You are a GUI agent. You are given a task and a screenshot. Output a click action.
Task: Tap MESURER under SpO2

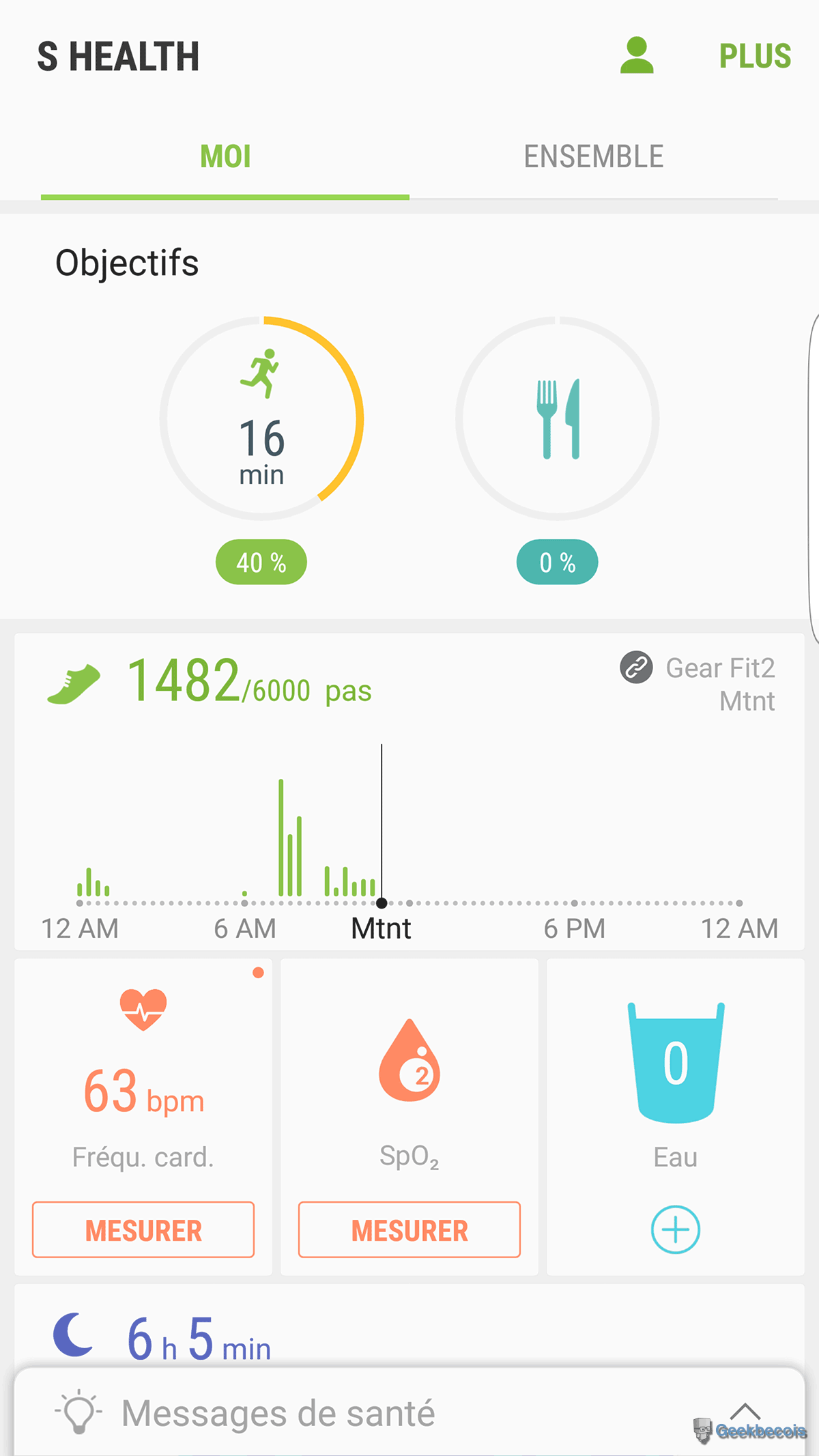pyautogui.click(x=409, y=1230)
